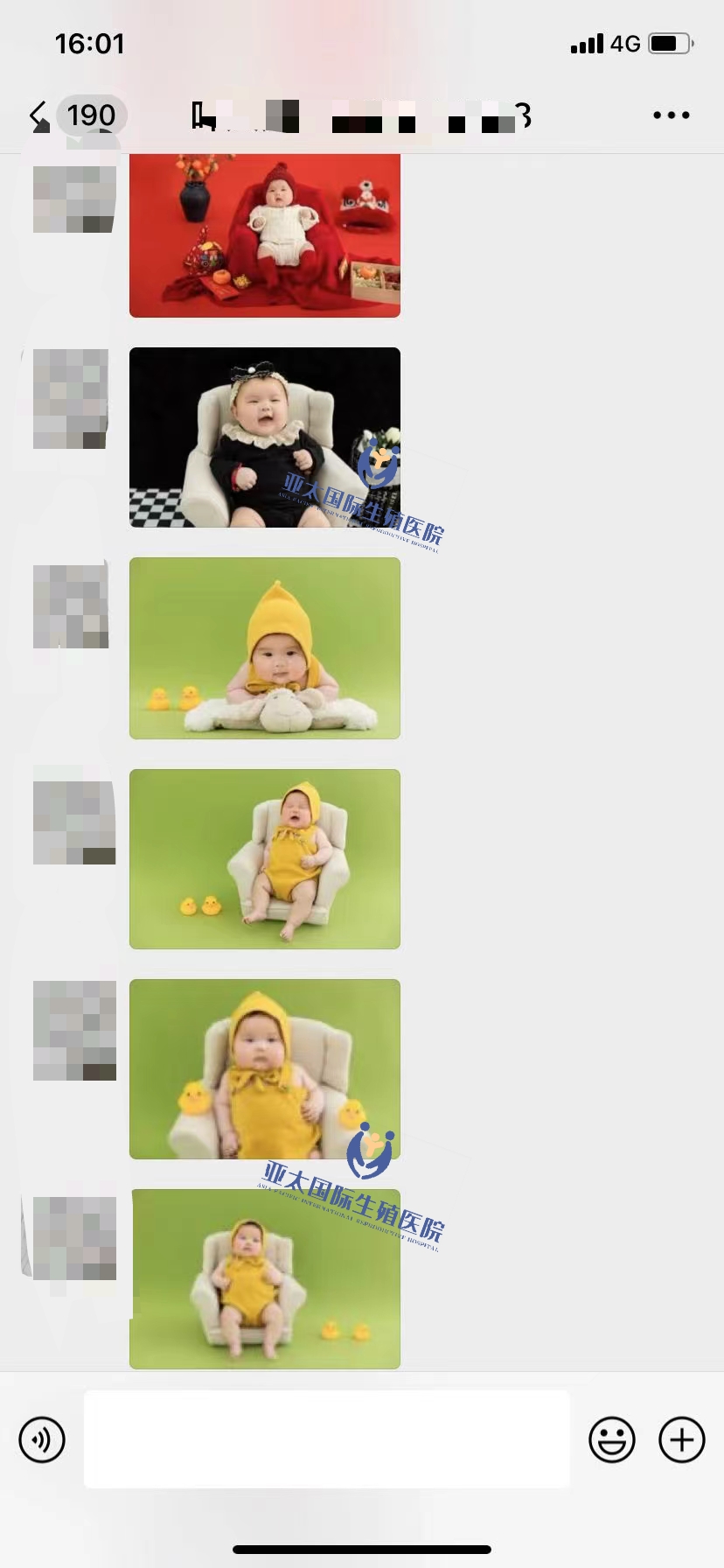Image resolution: width=724 pixels, height=1568 pixels.
Task: Open the photo with black background
Action: [264, 437]
